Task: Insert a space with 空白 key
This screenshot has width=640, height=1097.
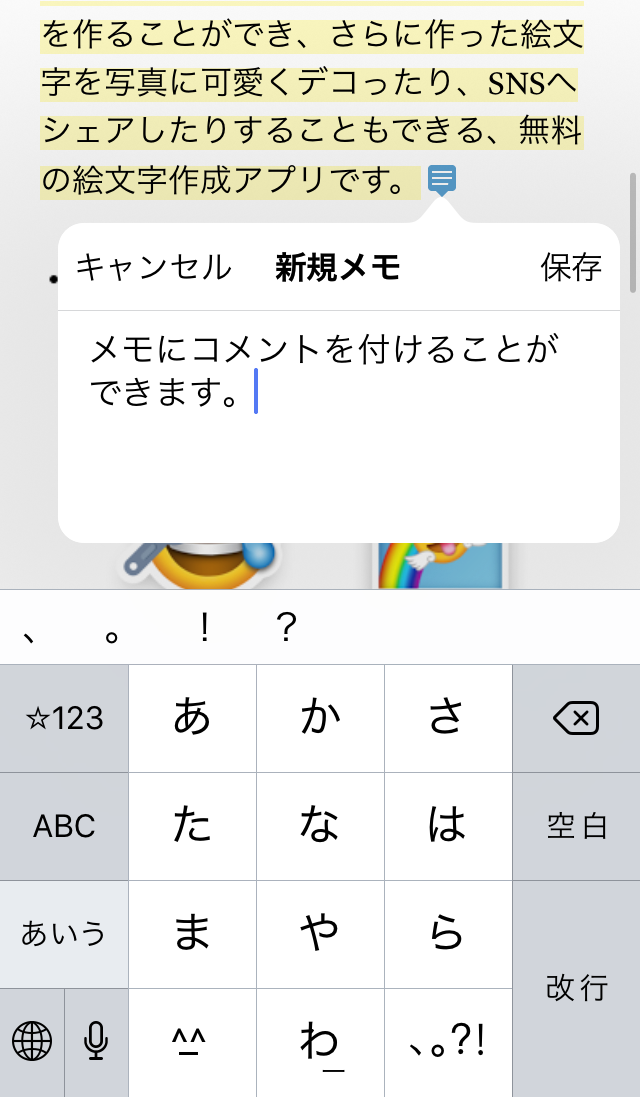Action: click(x=576, y=826)
